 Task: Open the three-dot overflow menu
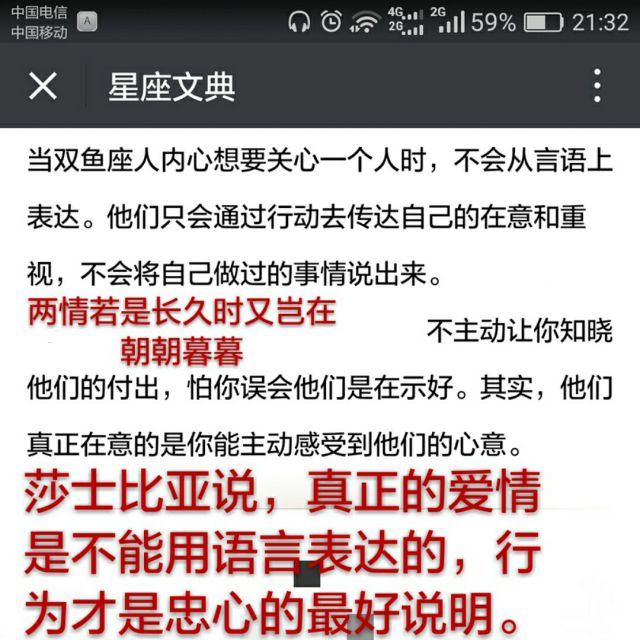point(597,86)
